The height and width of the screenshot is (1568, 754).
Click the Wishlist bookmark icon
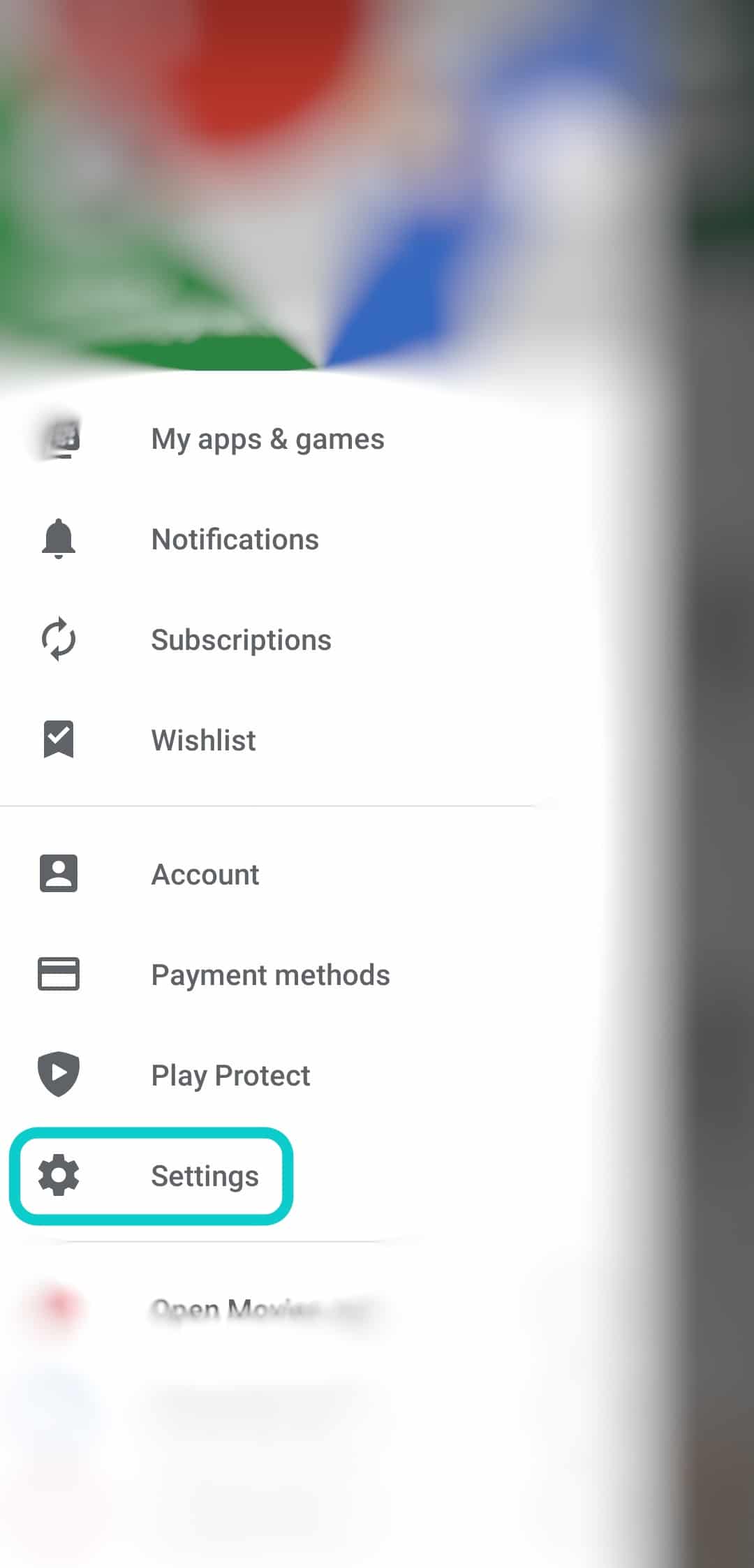[59, 739]
